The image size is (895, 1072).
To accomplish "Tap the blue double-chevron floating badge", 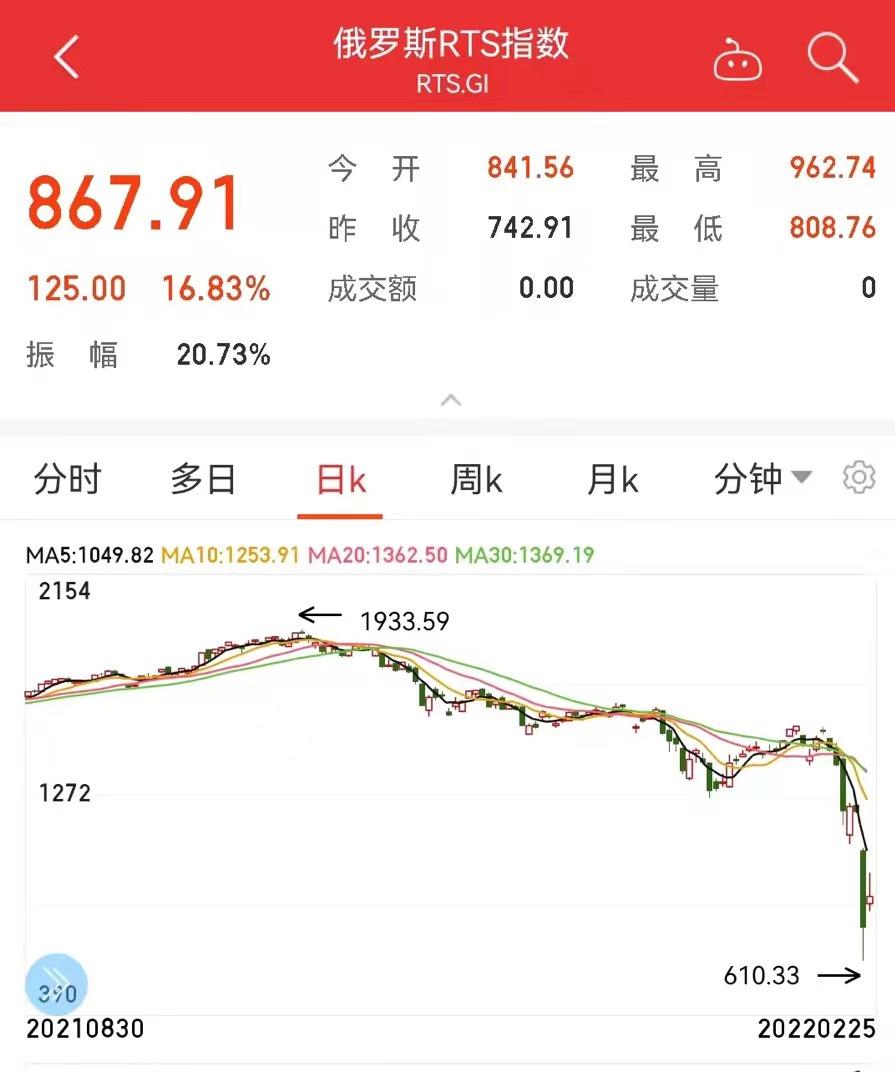I will (57, 984).
